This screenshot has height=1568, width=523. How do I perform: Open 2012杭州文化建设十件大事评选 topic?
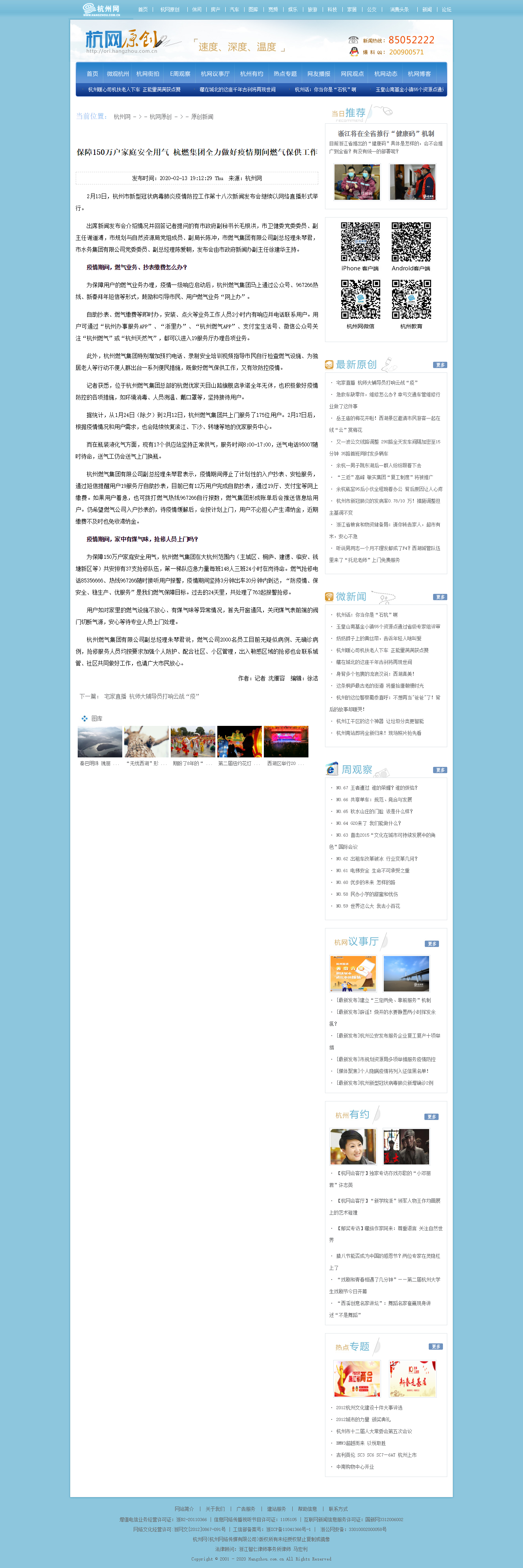click(x=369, y=1408)
